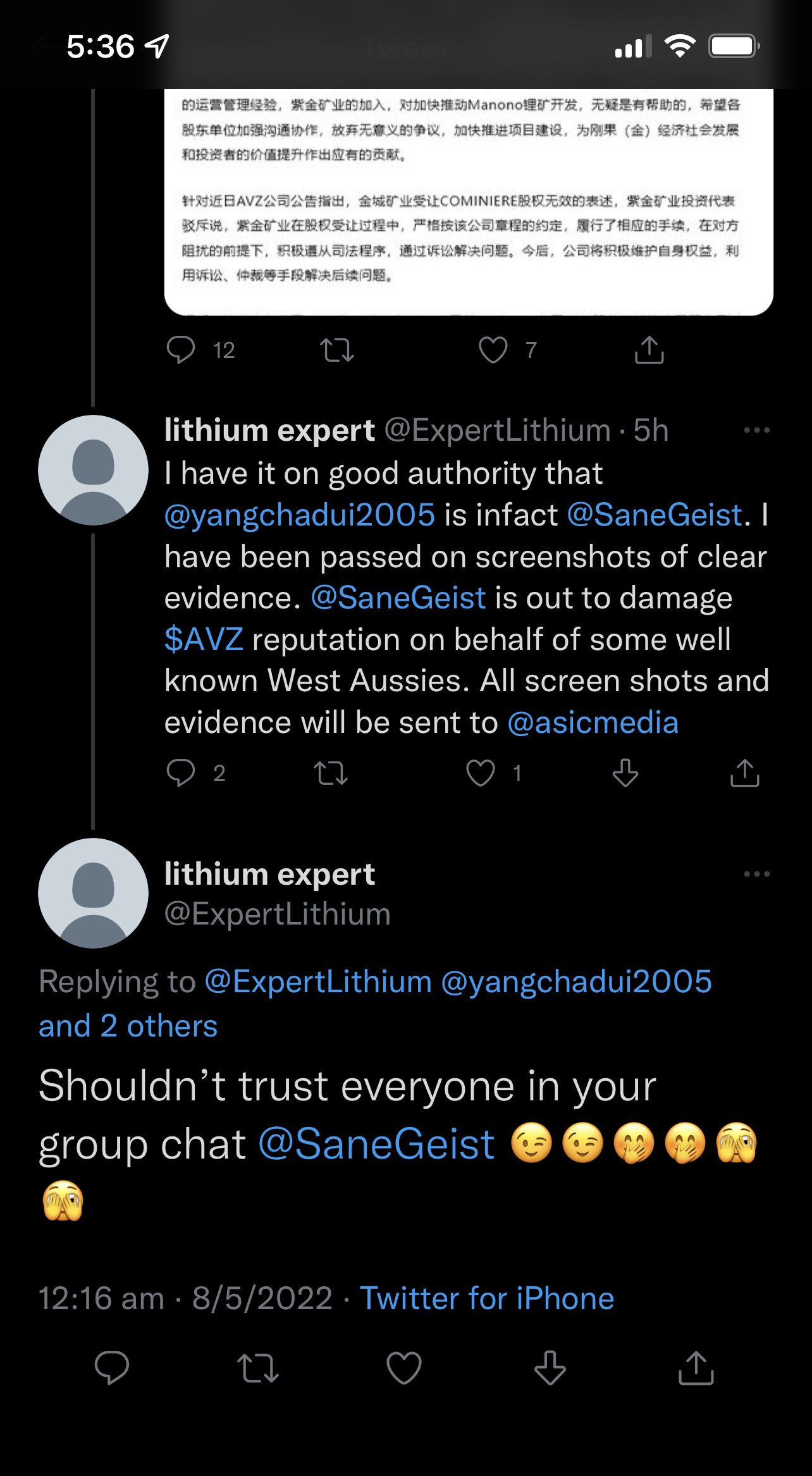812x1476 pixels.
Task: Share the tweet with the Chinese image
Action: point(649,350)
